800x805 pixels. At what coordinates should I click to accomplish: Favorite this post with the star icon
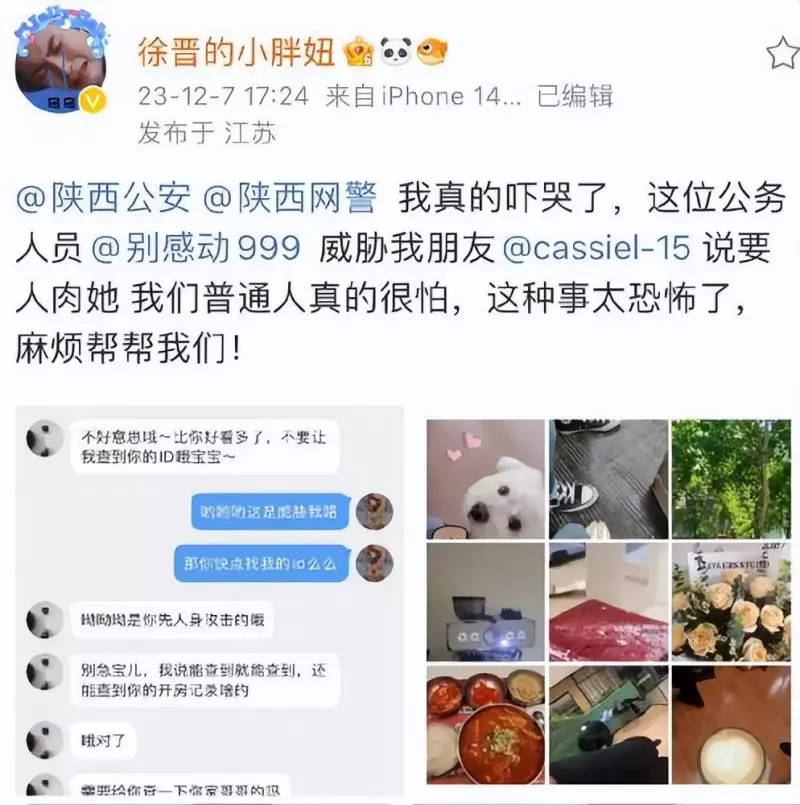782,54
